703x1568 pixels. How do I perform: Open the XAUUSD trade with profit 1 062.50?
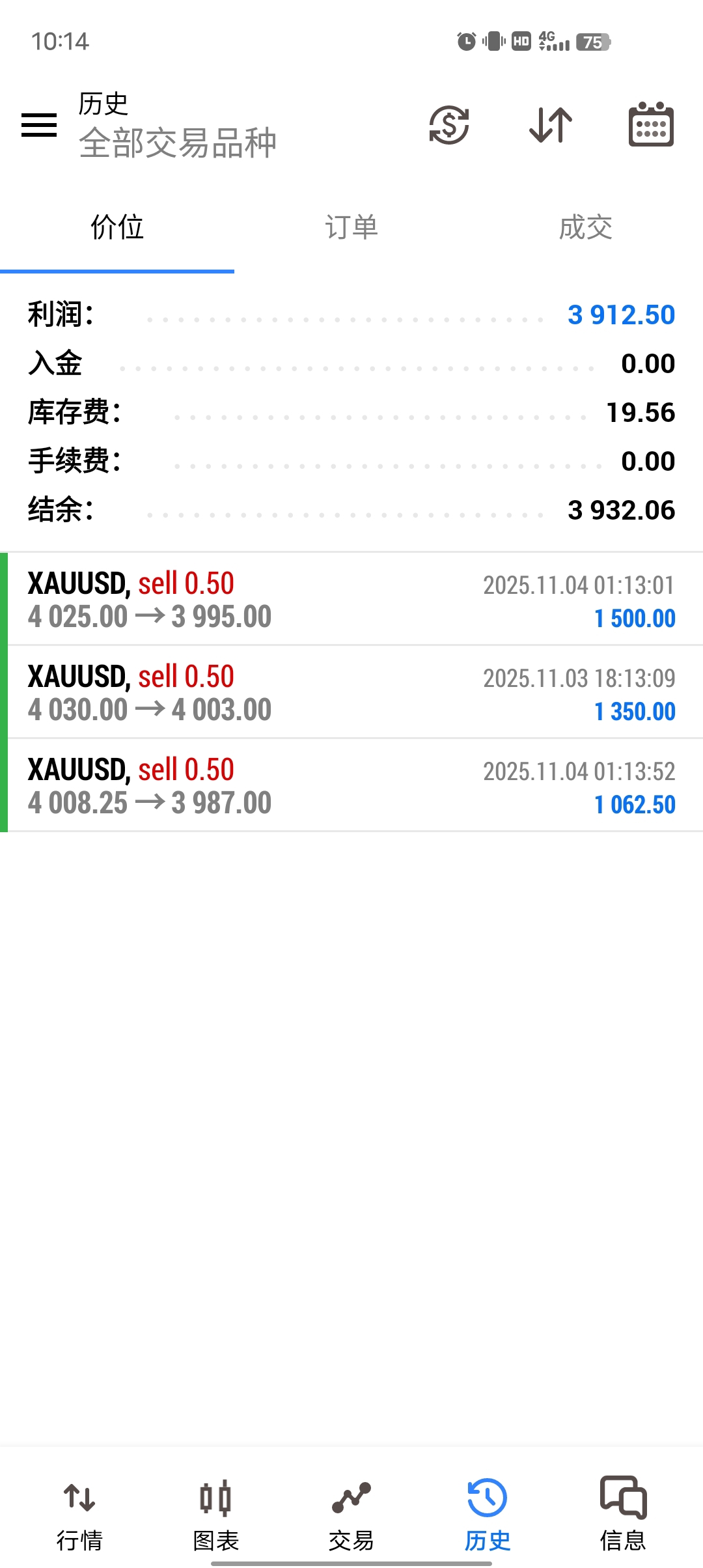click(351, 785)
